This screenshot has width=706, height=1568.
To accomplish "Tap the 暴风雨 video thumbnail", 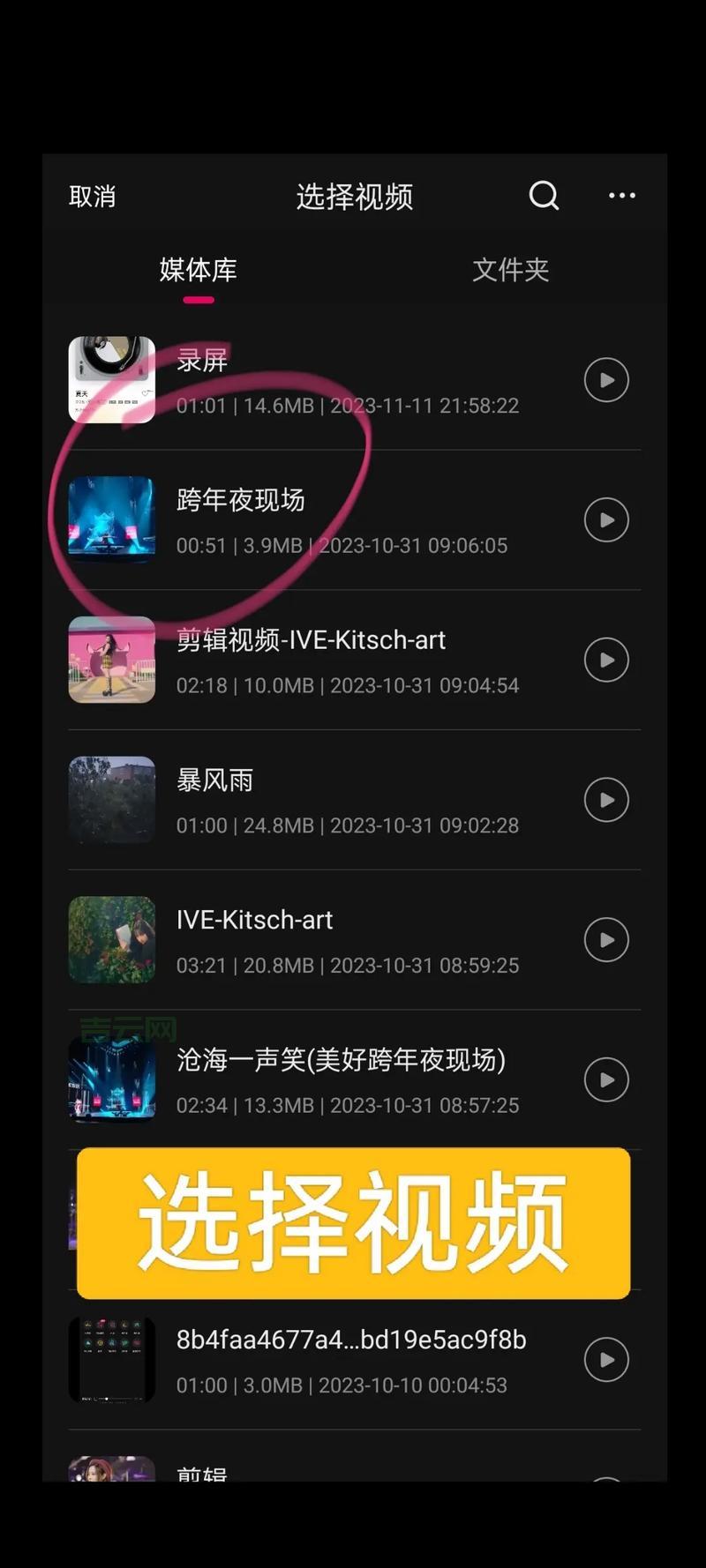I will [x=111, y=800].
